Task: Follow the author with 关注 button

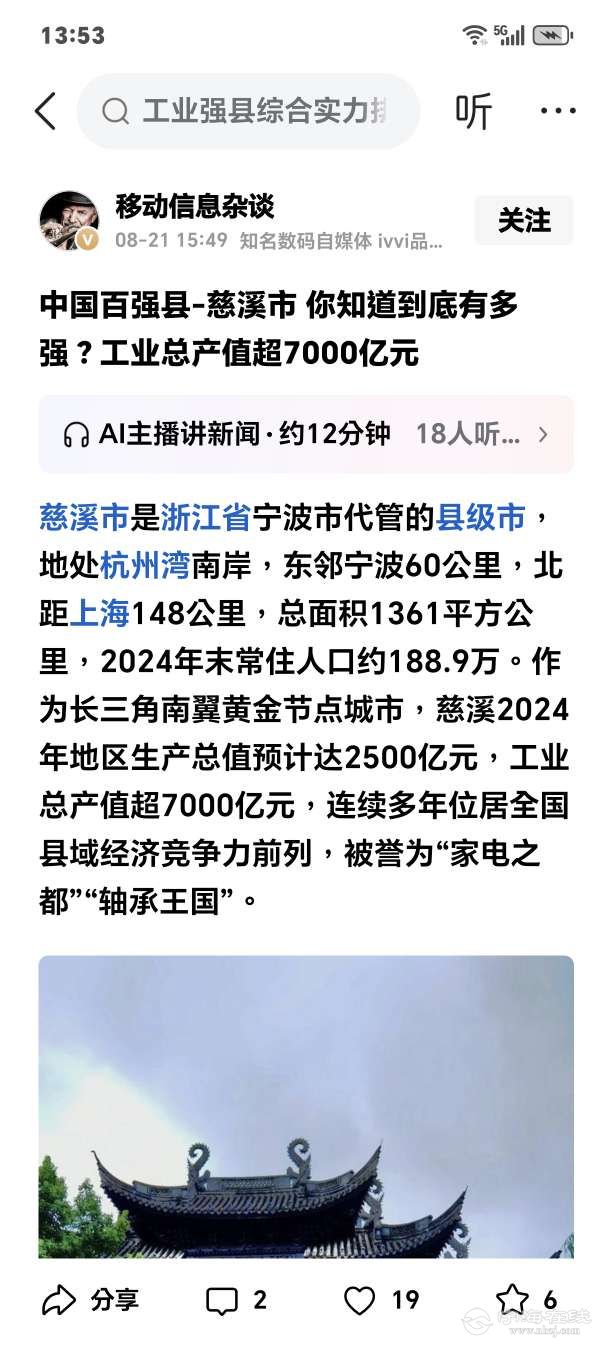Action: (x=524, y=220)
